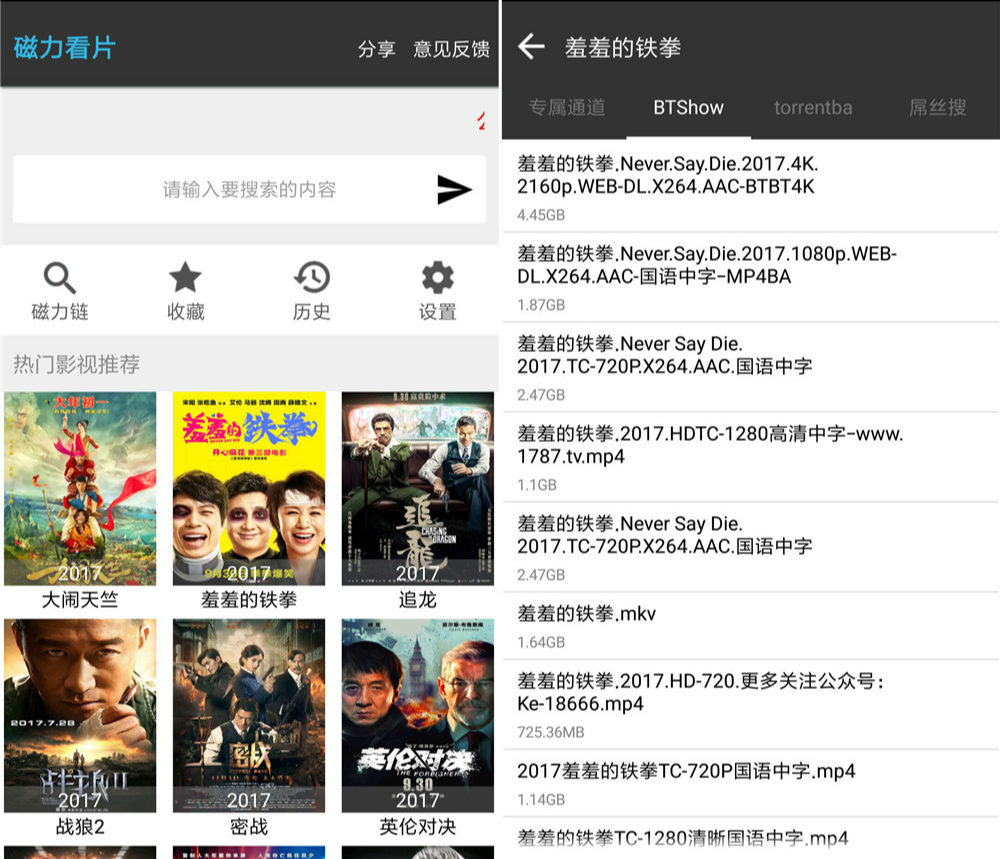This screenshot has height=859, width=1000.
Task: Open 磁力链 magnet link search
Action: coord(60,292)
